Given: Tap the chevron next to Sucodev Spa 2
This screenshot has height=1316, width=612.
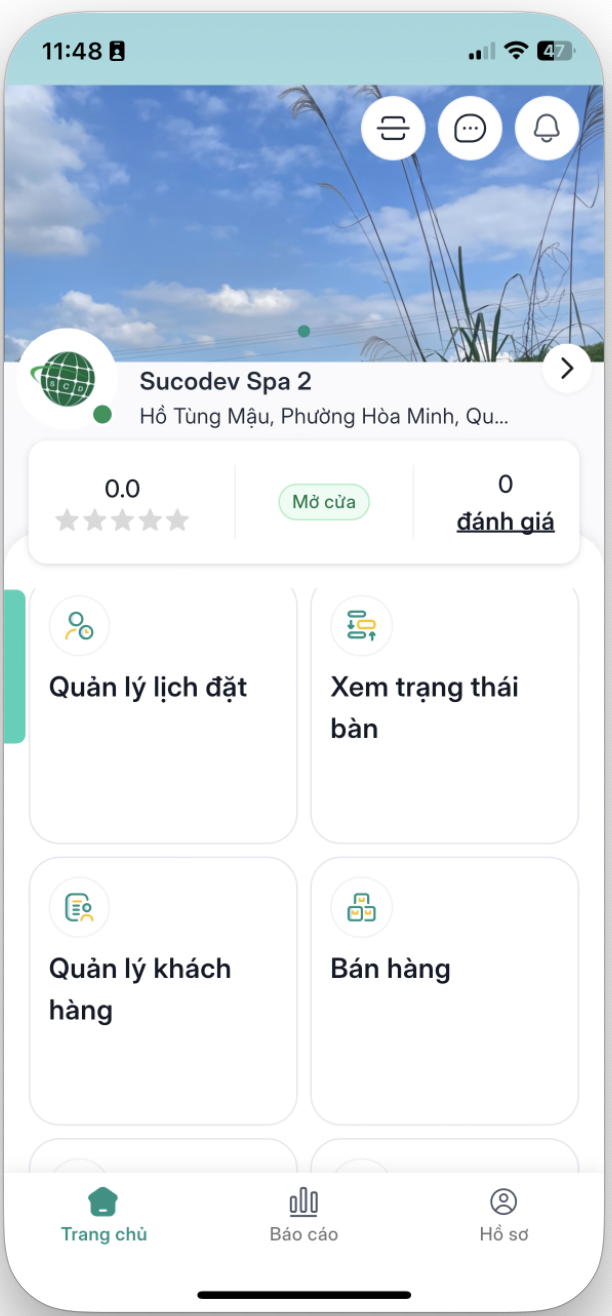Looking at the screenshot, I should pyautogui.click(x=567, y=369).
